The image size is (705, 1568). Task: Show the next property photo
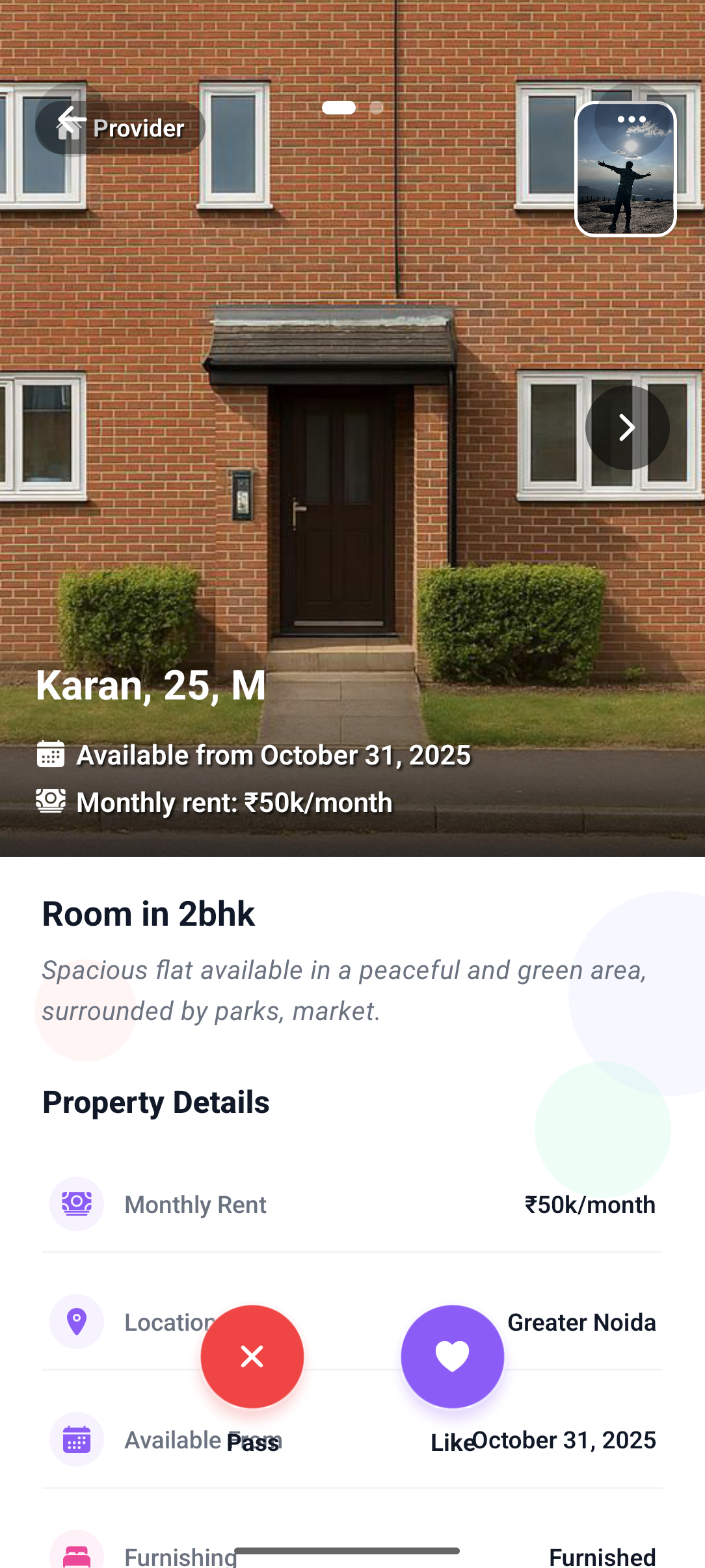[x=627, y=428]
